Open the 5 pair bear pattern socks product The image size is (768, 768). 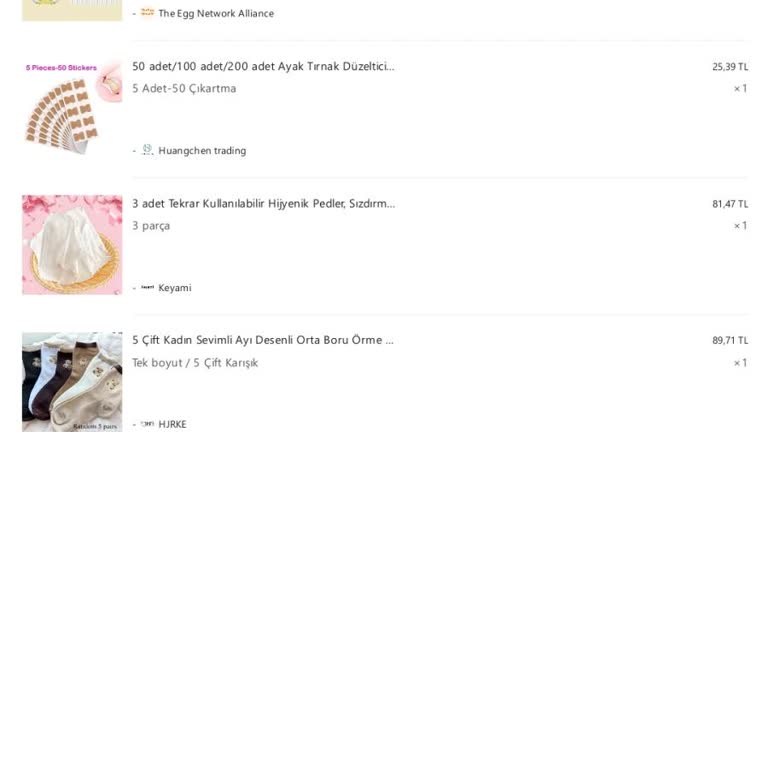263,341
